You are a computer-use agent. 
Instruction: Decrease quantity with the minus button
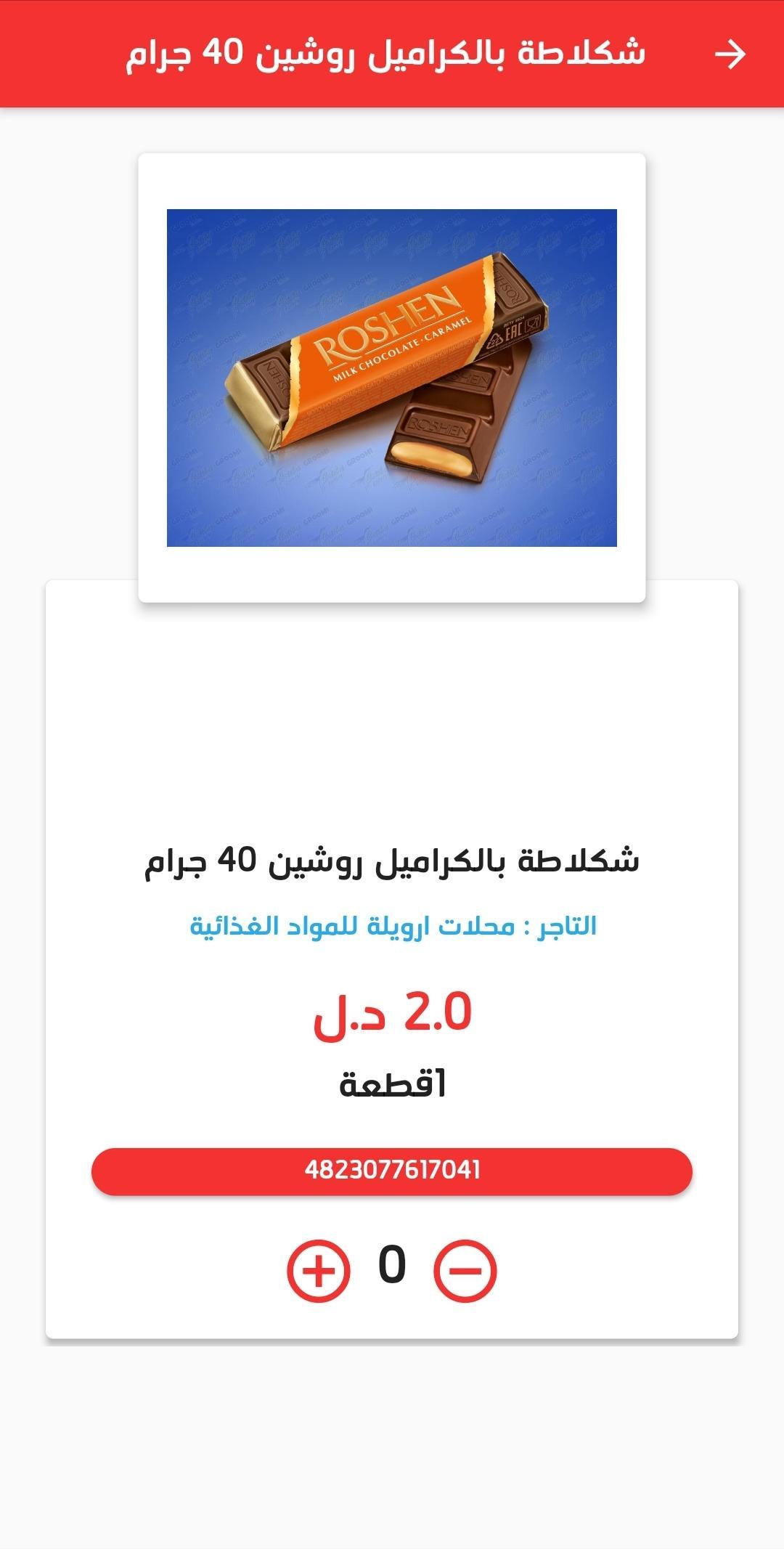coord(465,1271)
